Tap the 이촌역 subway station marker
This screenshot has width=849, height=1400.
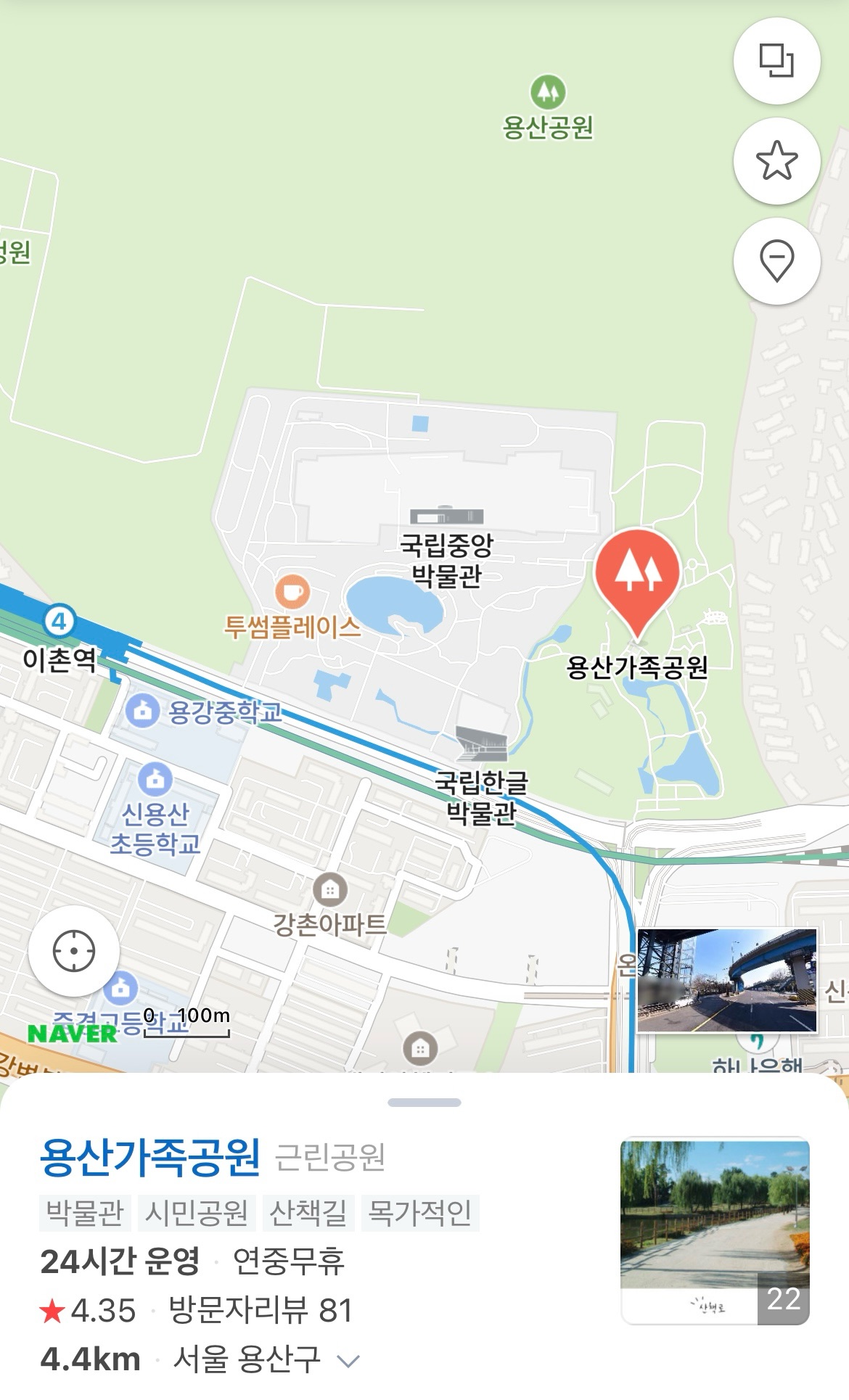coord(60,622)
